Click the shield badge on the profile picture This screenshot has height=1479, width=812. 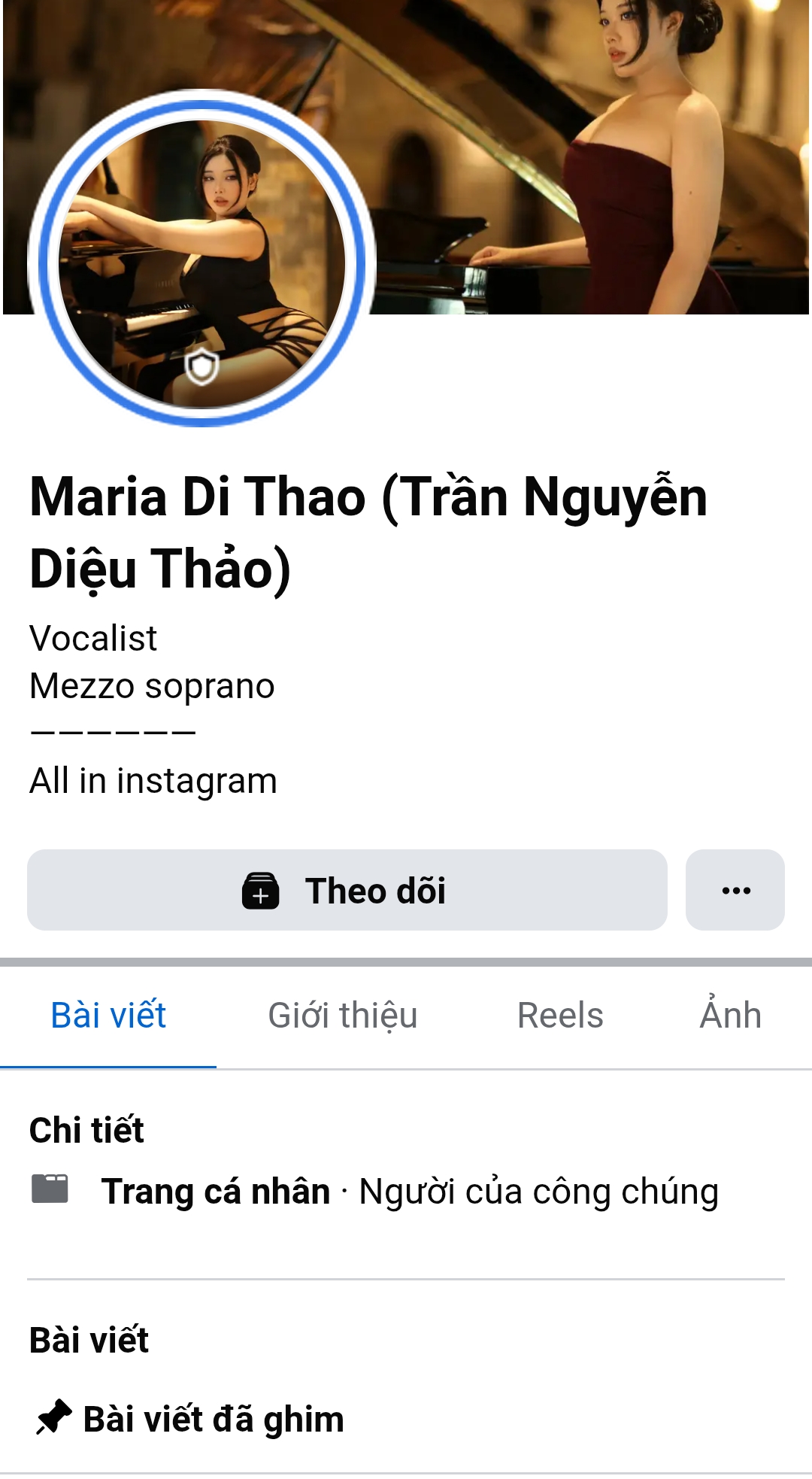201,368
